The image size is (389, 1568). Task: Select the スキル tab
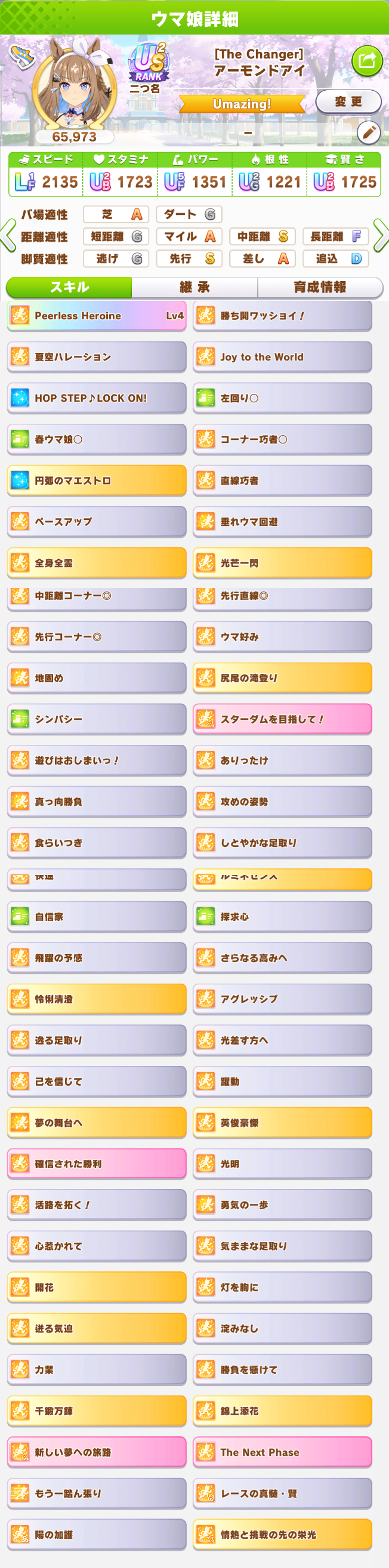tap(69, 287)
